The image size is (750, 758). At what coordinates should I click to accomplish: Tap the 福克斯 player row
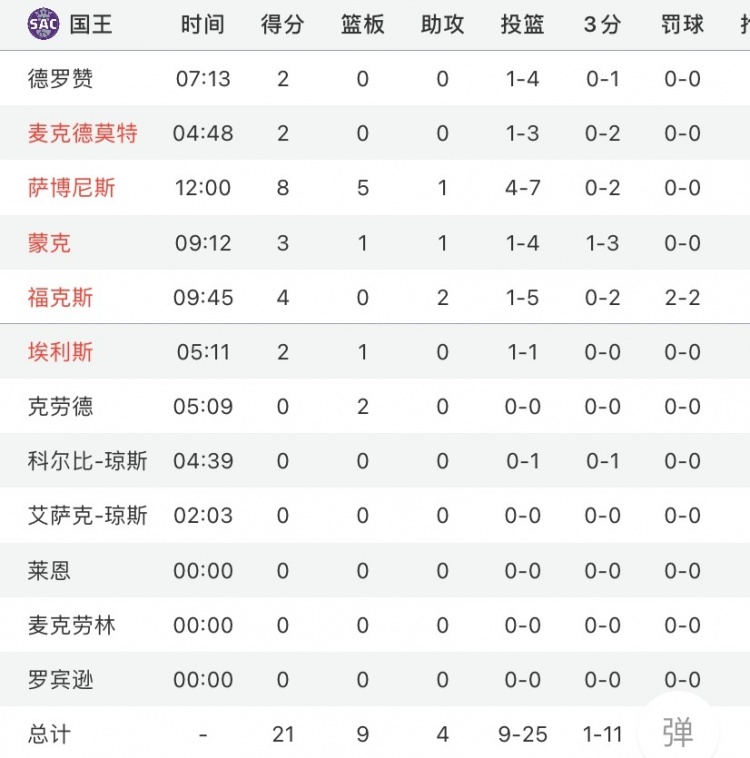pyautogui.click(x=61, y=298)
